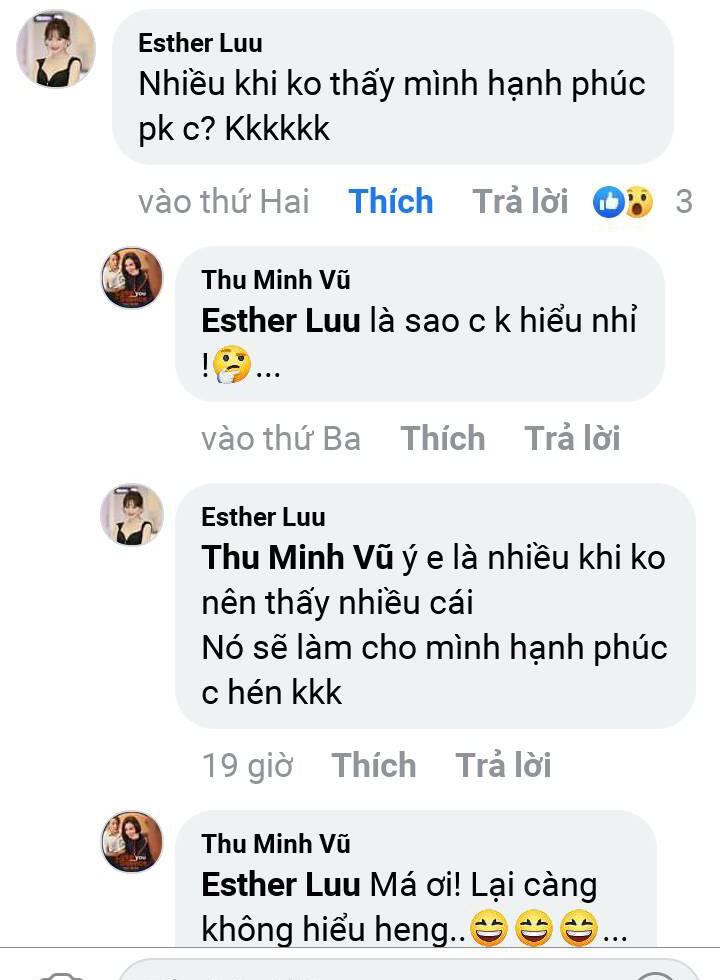Open Esther Luu's profile picture on top comment

tap(56, 50)
